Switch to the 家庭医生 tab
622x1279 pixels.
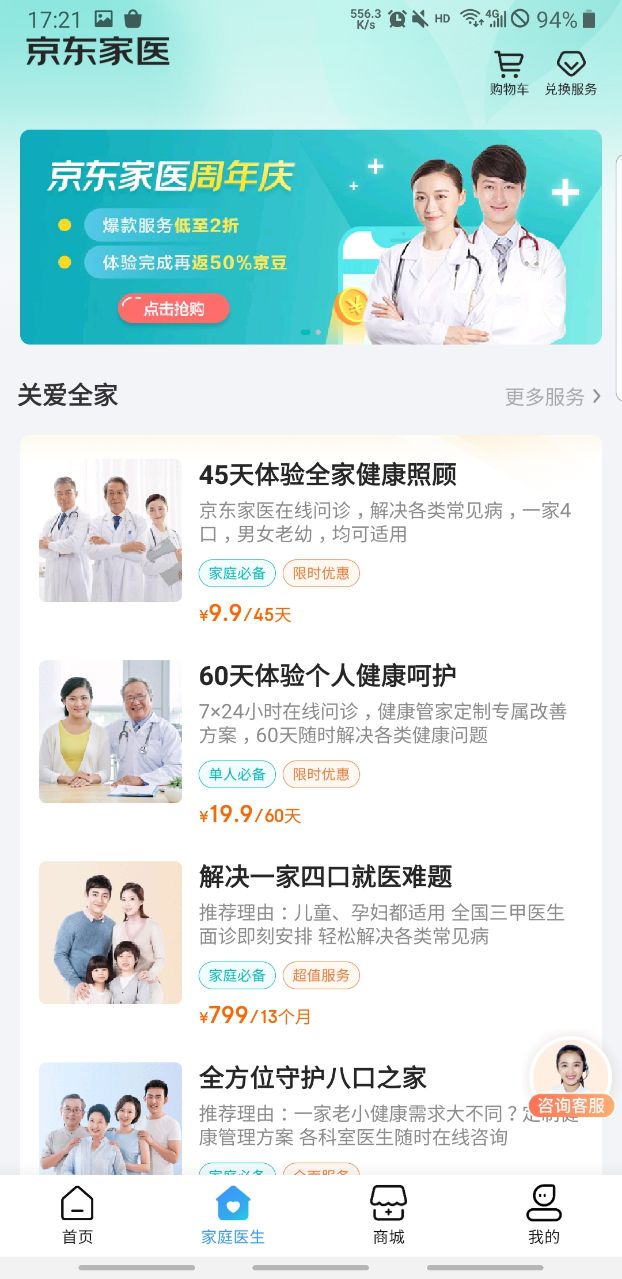coord(233,1214)
